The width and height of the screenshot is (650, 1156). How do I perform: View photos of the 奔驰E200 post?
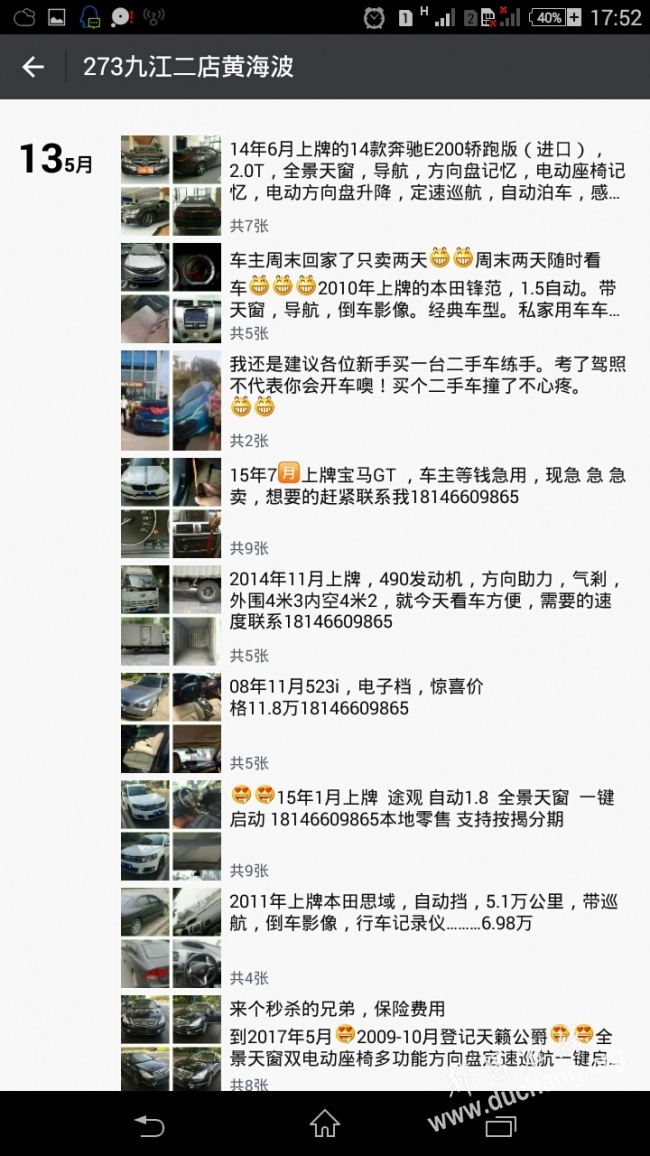171,185
